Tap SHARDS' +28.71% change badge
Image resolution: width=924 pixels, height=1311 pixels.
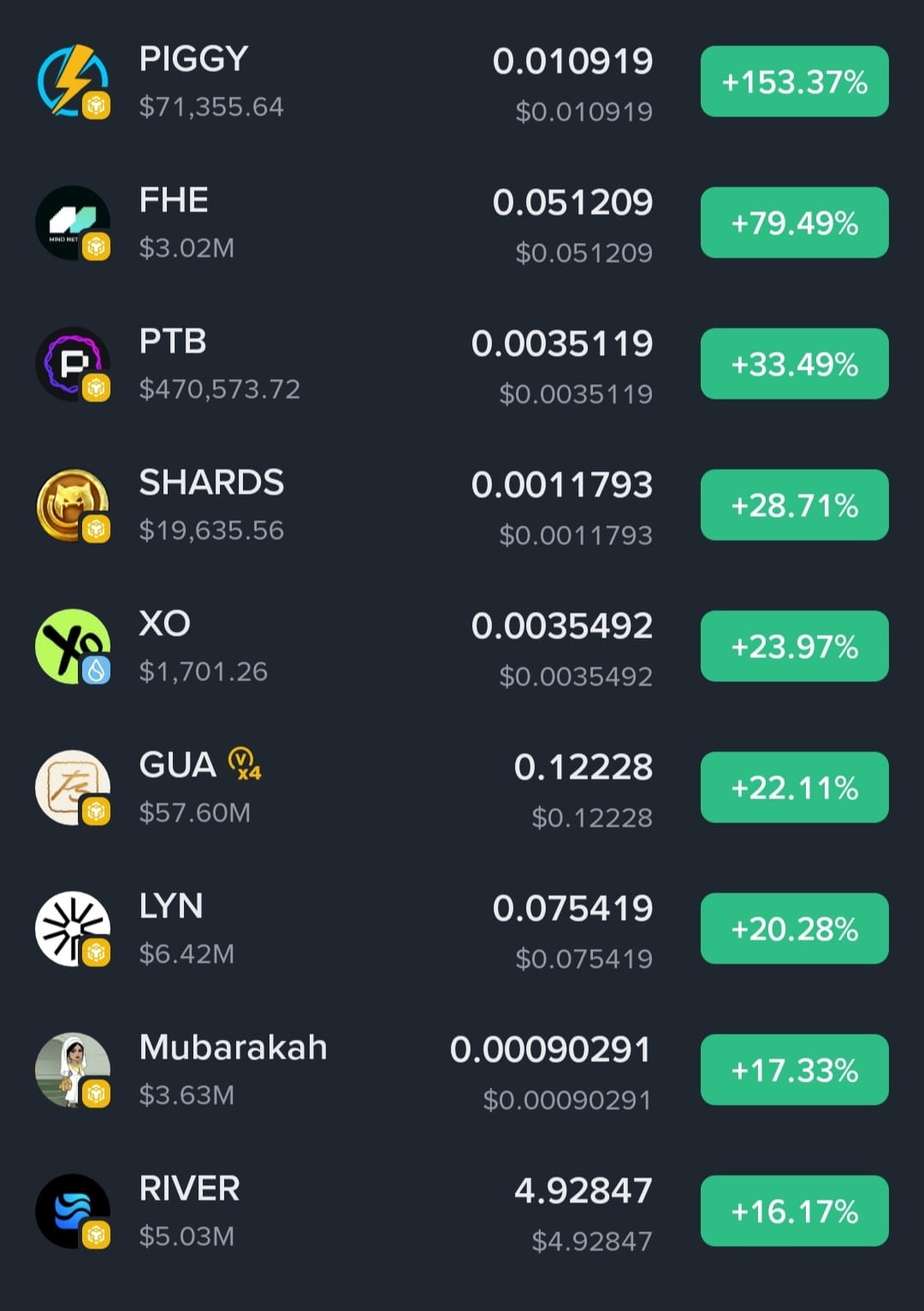click(794, 506)
